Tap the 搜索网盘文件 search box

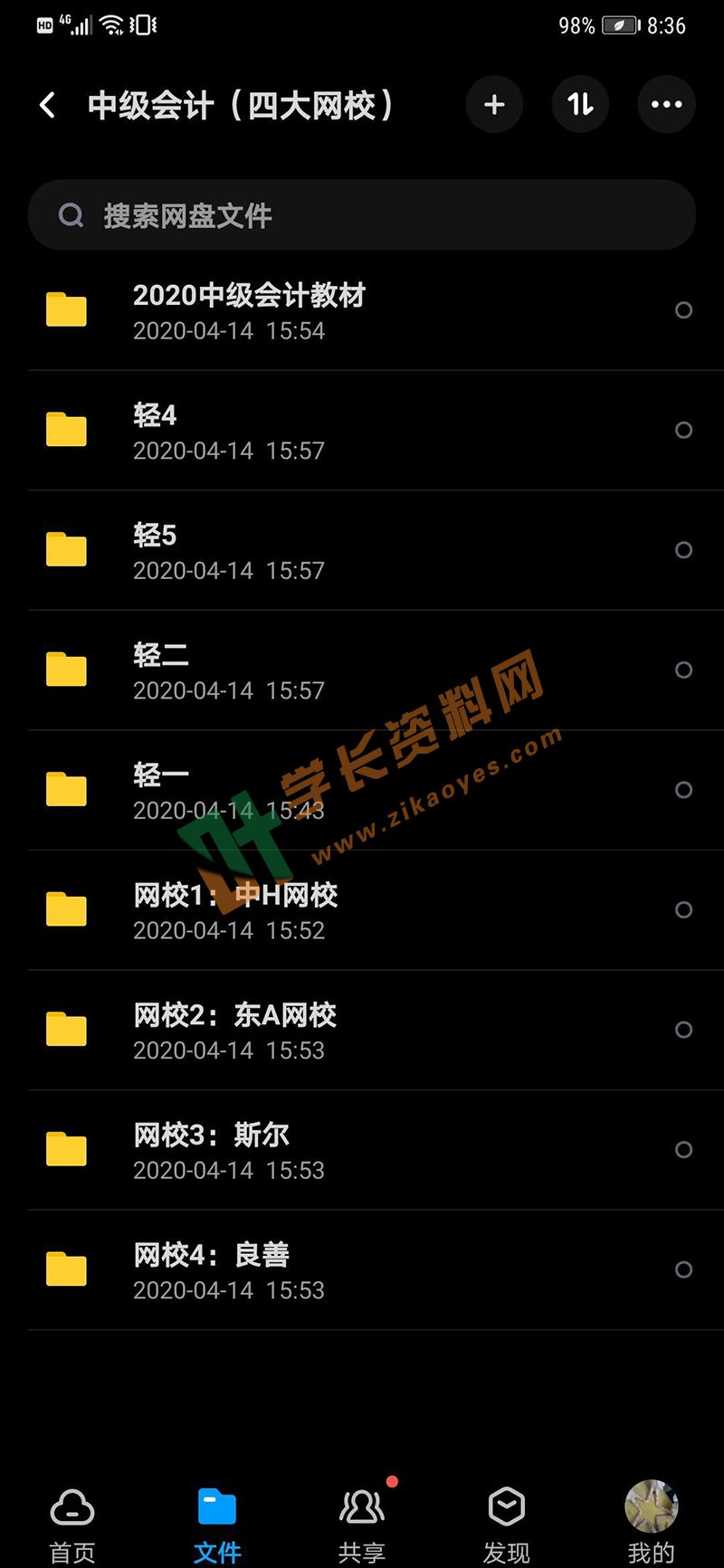point(362,215)
